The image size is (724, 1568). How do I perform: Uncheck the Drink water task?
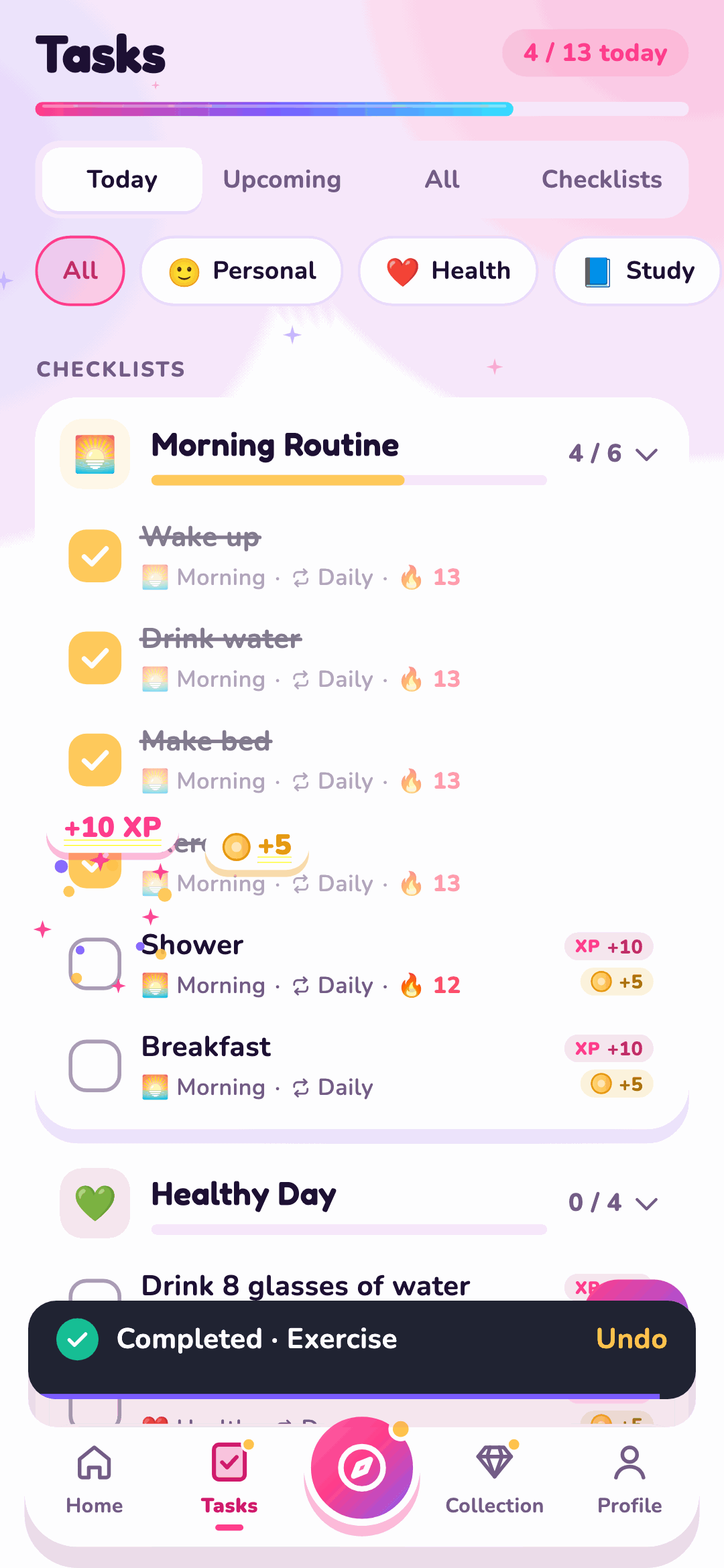coord(95,658)
